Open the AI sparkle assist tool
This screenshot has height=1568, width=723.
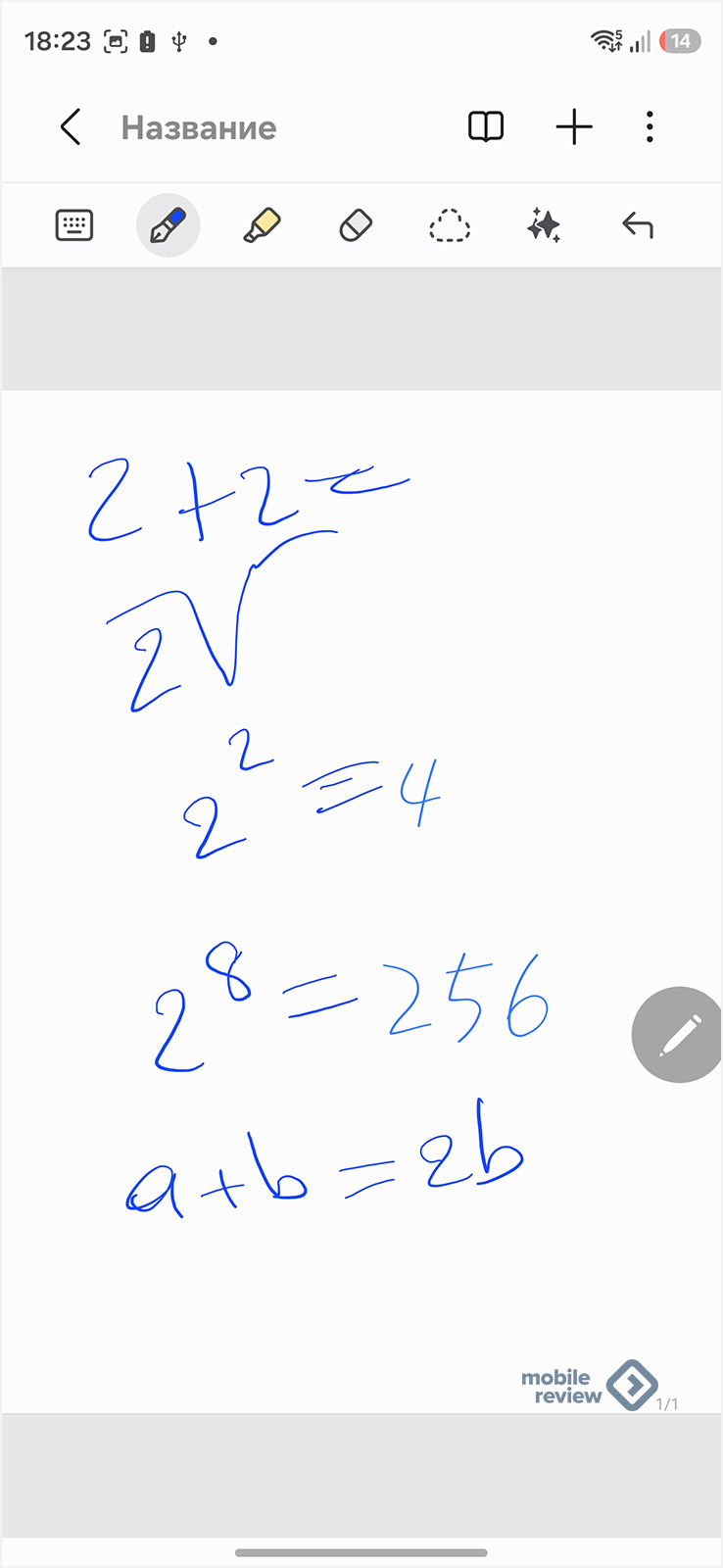point(544,226)
